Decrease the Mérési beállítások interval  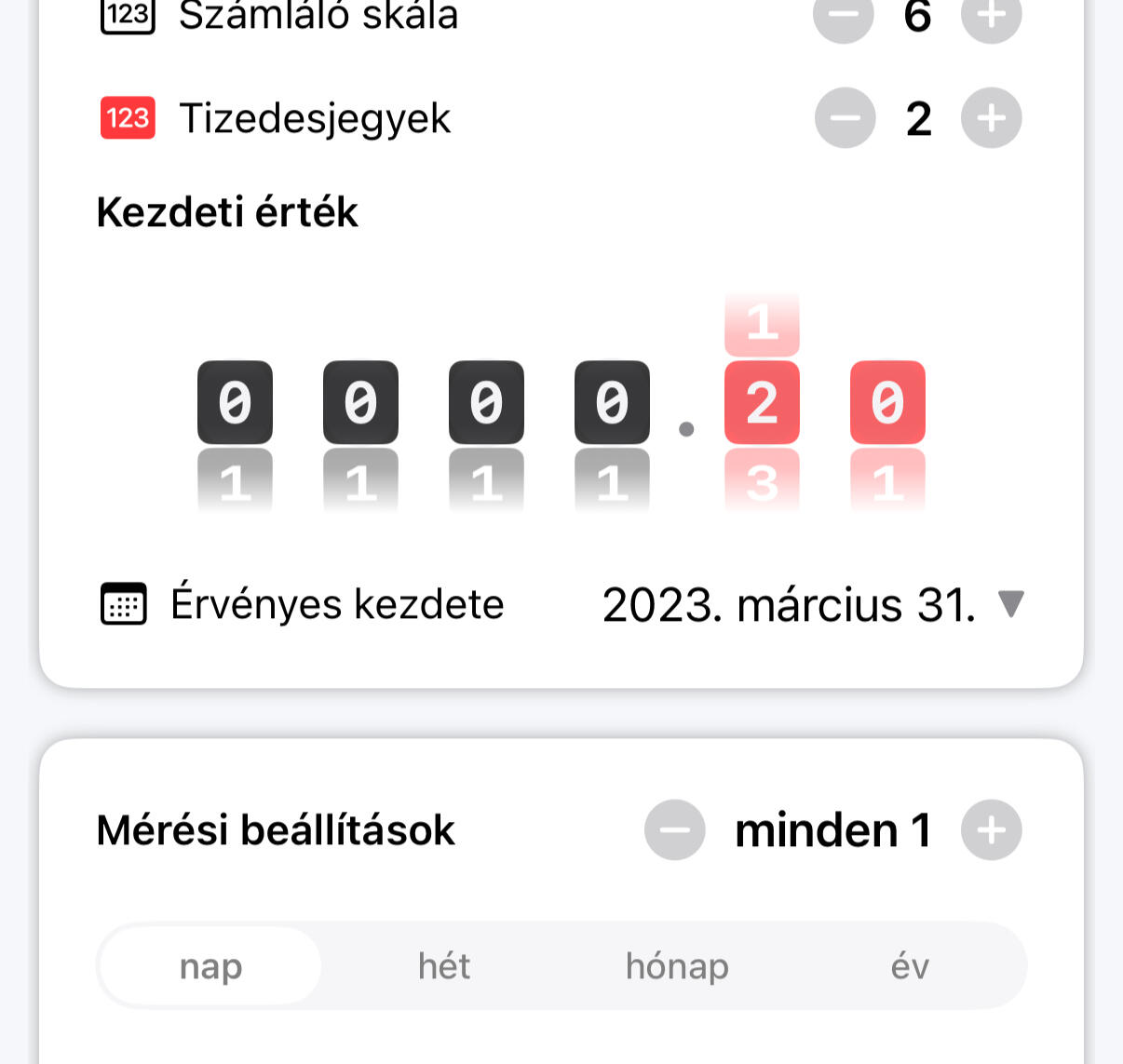point(675,829)
